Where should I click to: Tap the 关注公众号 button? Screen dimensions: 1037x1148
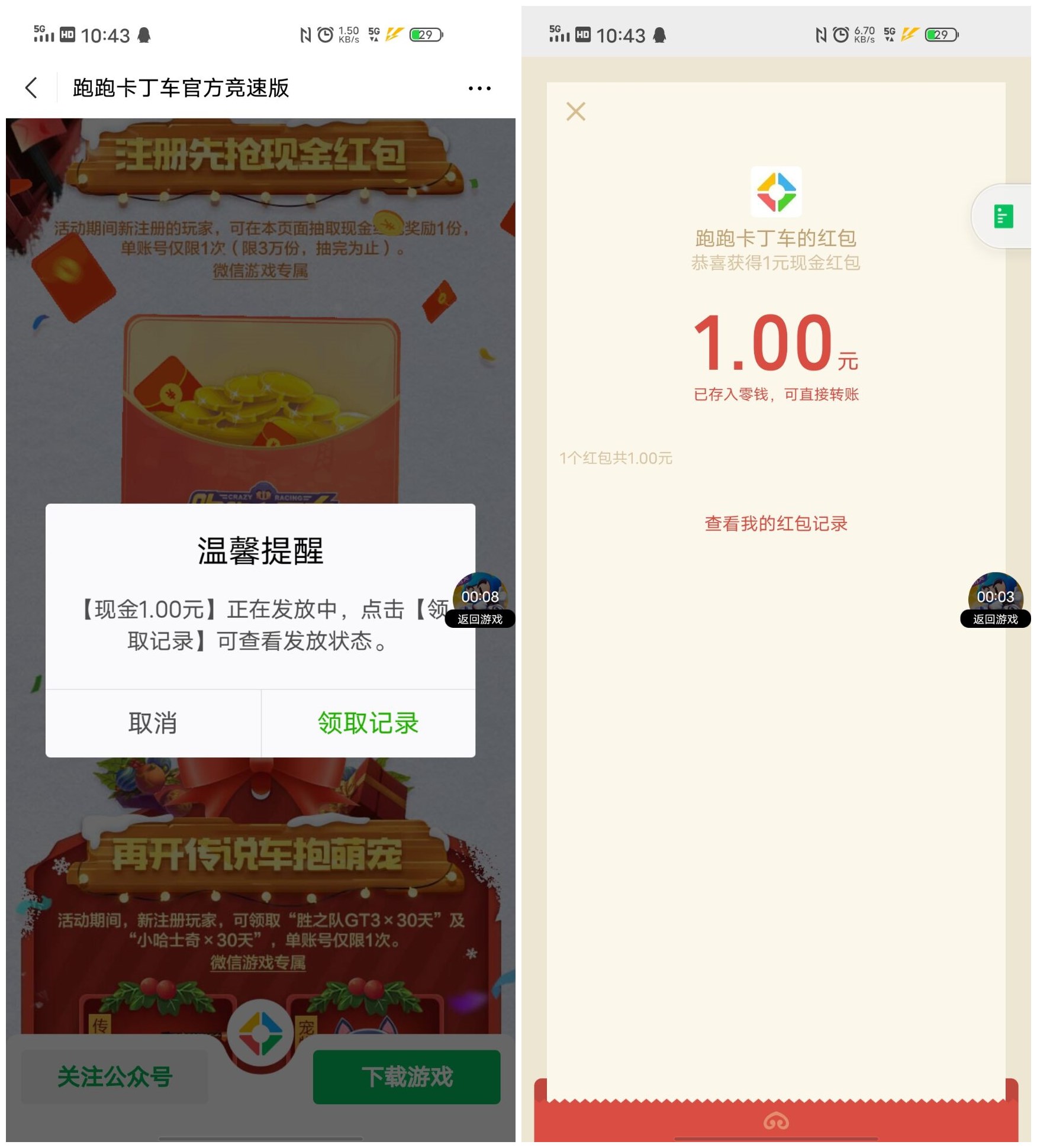tap(115, 1076)
